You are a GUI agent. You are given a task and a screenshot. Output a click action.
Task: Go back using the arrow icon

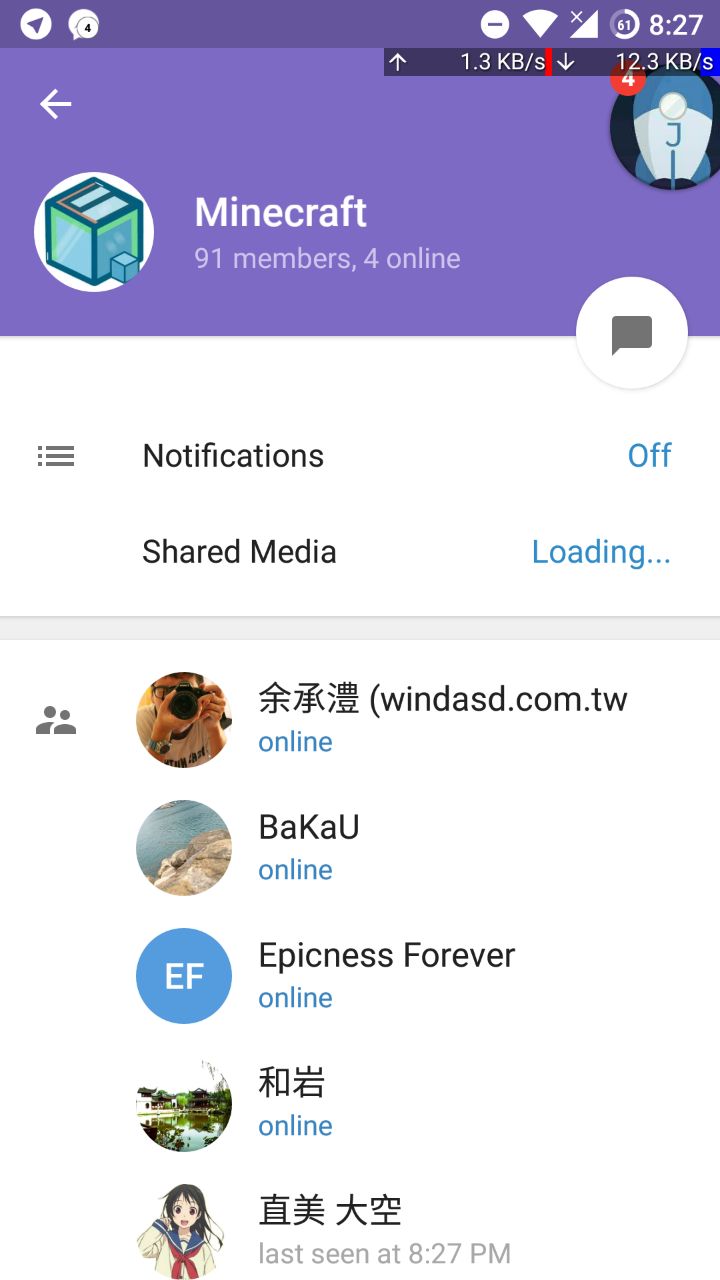(56, 104)
